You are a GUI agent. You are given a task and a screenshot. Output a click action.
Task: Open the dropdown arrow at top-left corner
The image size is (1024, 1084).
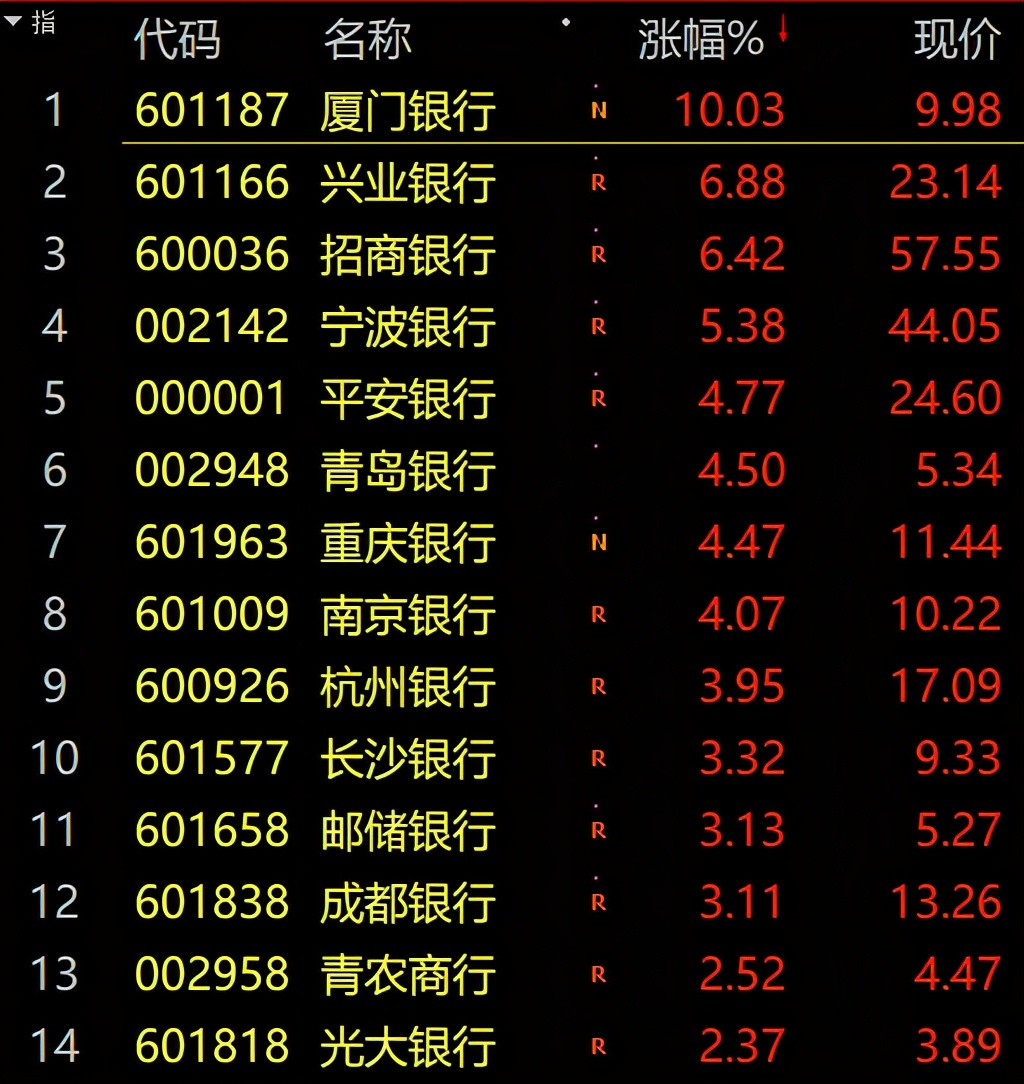pyautogui.click(x=13, y=19)
